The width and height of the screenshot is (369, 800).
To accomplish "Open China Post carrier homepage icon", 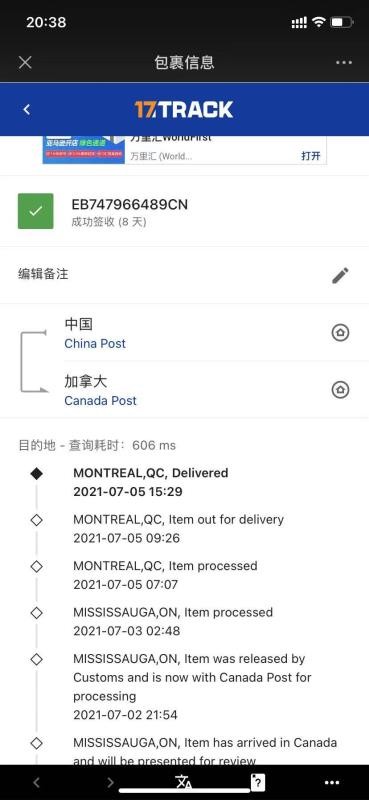I will coord(340,333).
